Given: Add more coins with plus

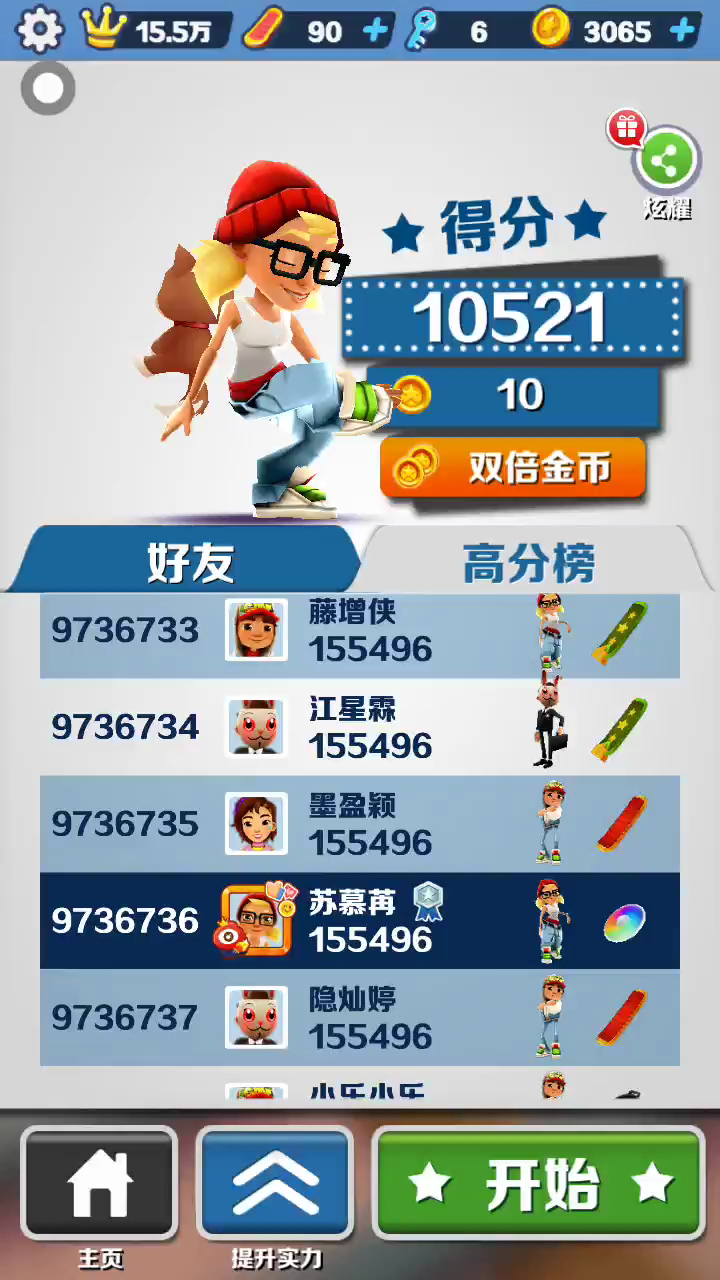Looking at the screenshot, I should (684, 31).
